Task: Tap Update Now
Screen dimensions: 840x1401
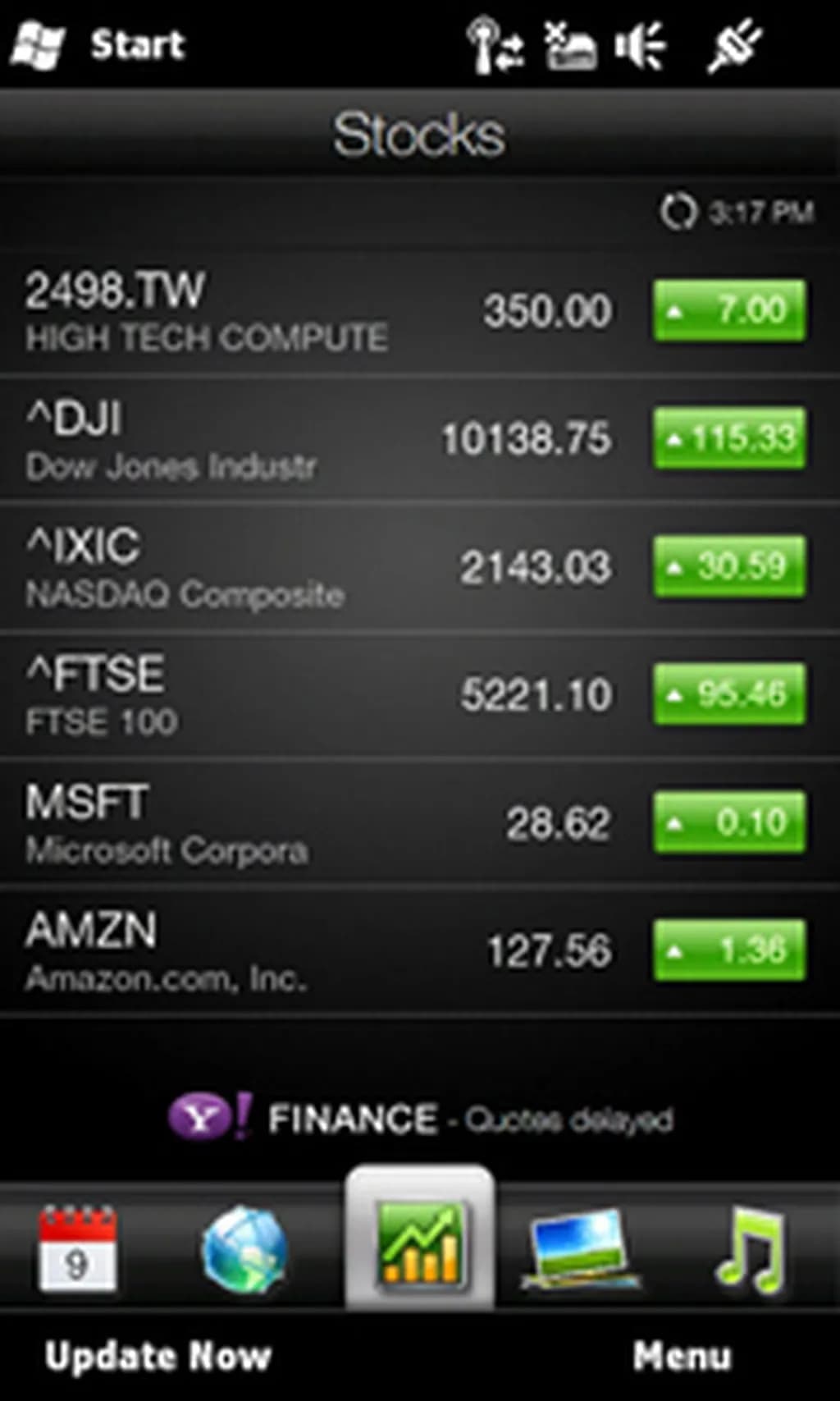Action: tap(157, 1356)
